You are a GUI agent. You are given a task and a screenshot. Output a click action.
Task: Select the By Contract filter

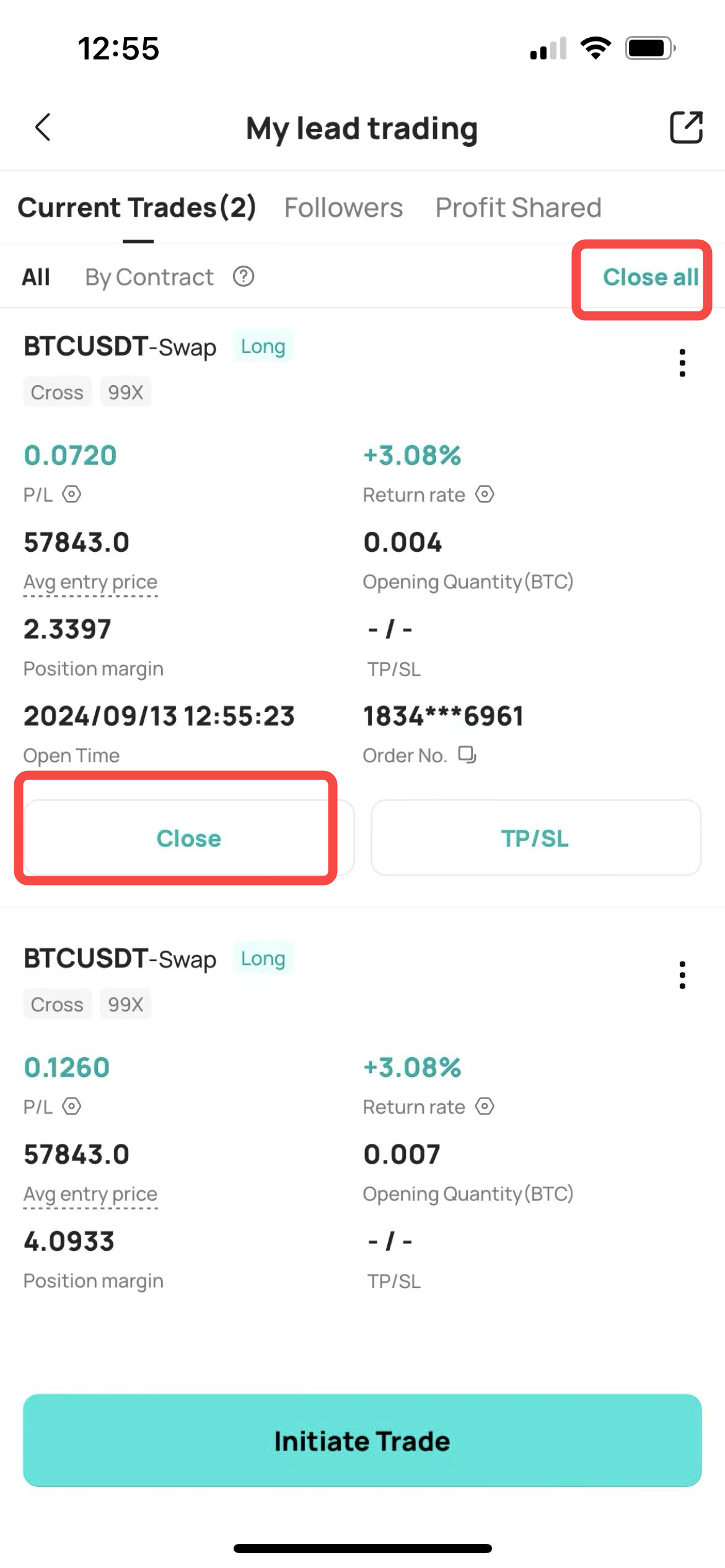(149, 277)
